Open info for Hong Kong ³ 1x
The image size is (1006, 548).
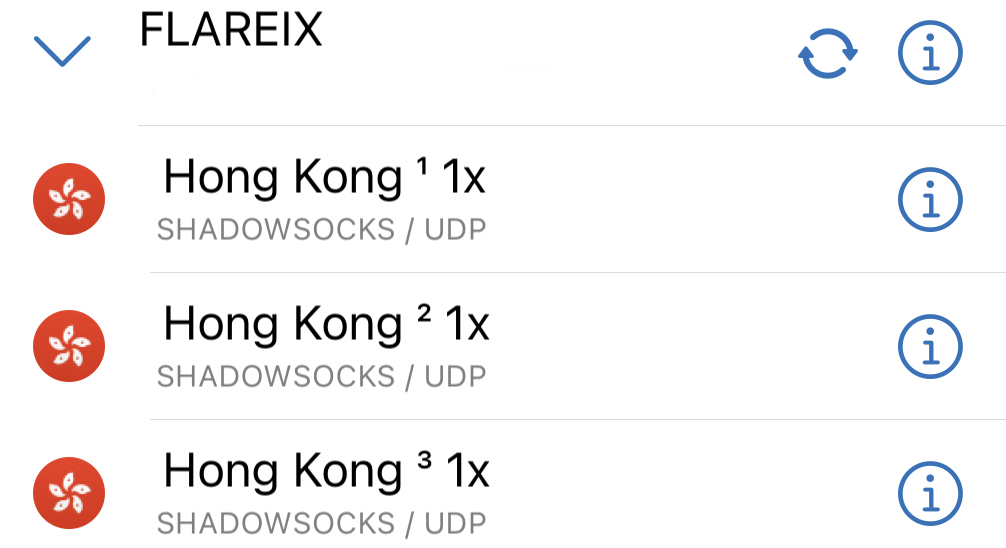coord(930,494)
